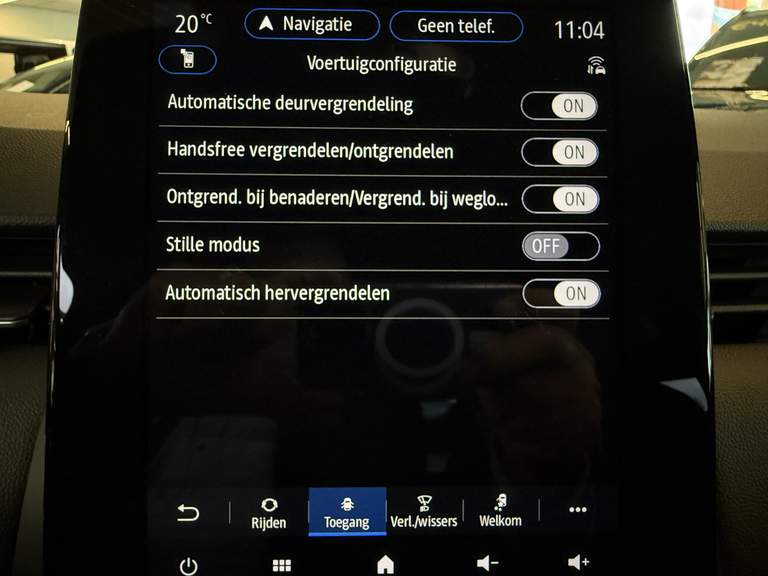
Task: Disable Ontgrend. bij benaderen setting
Action: (560, 199)
